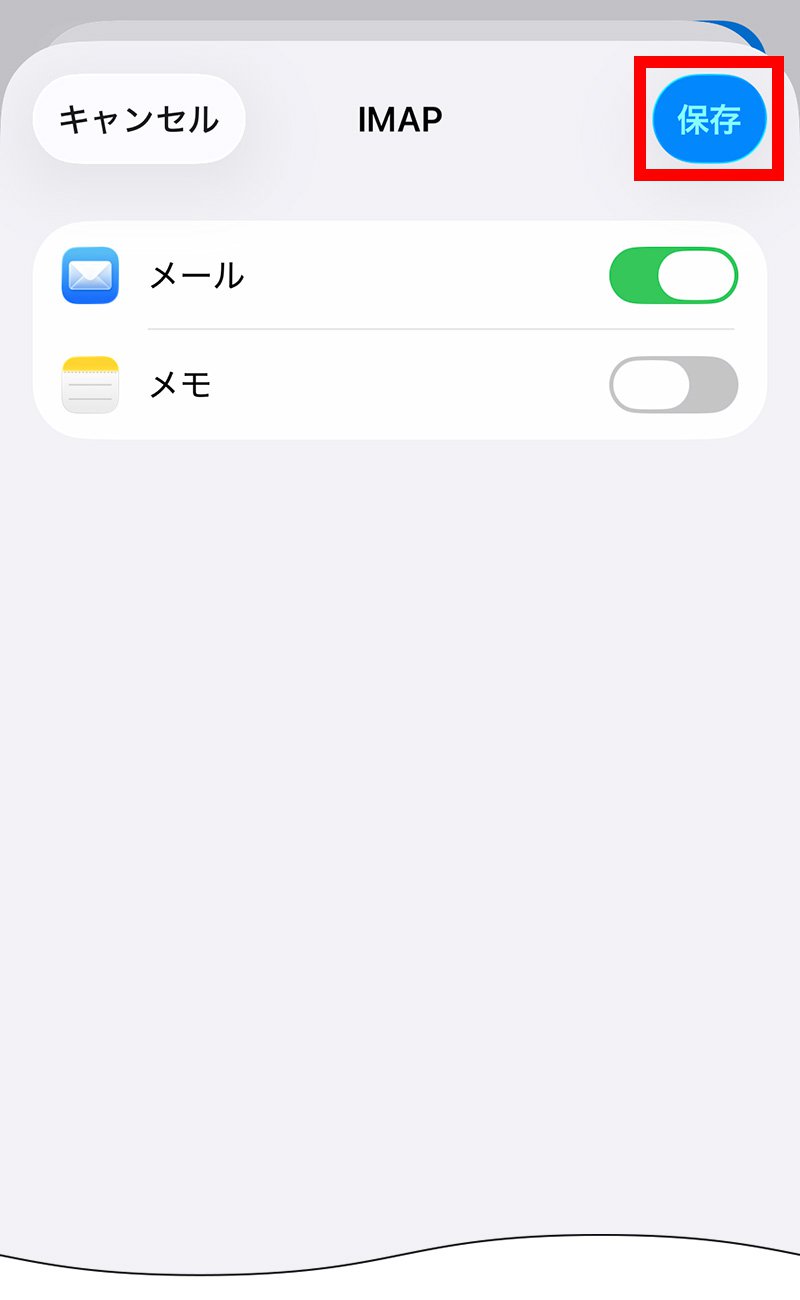The height and width of the screenshot is (1300, 800).
Task: Click the IMAP title text
Action: point(400,119)
